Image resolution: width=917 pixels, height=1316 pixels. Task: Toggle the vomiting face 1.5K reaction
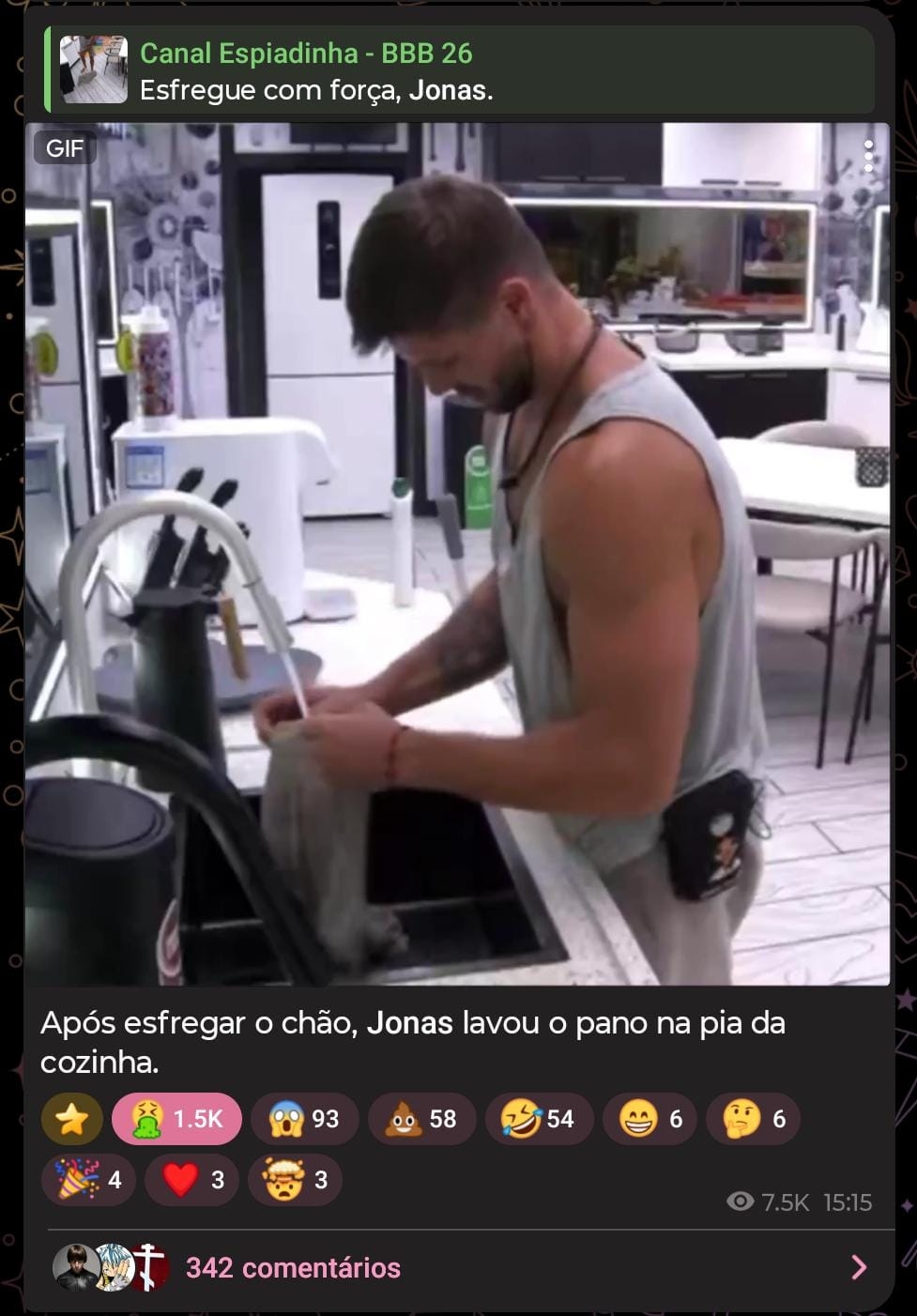176,1119
